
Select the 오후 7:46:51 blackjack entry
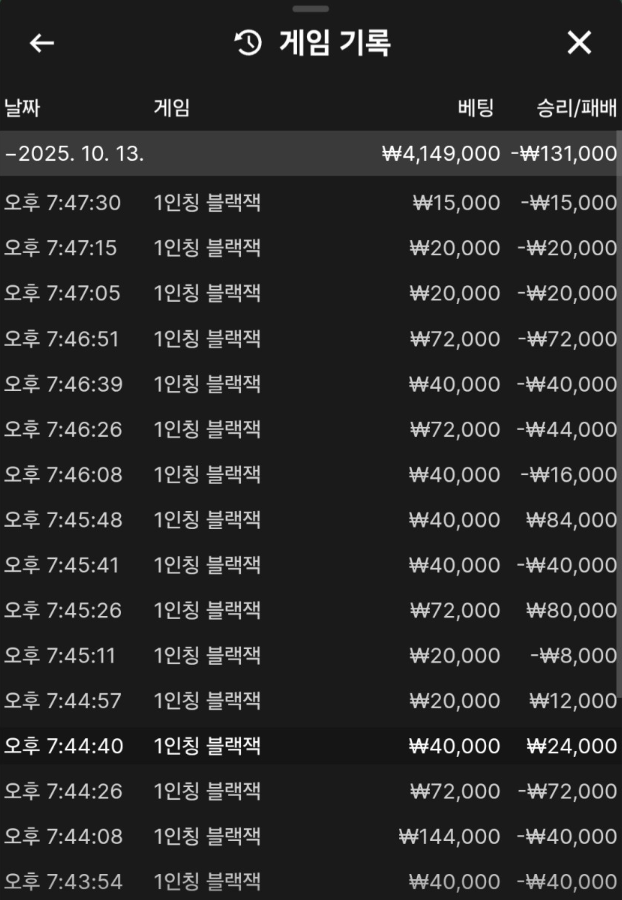point(310,339)
